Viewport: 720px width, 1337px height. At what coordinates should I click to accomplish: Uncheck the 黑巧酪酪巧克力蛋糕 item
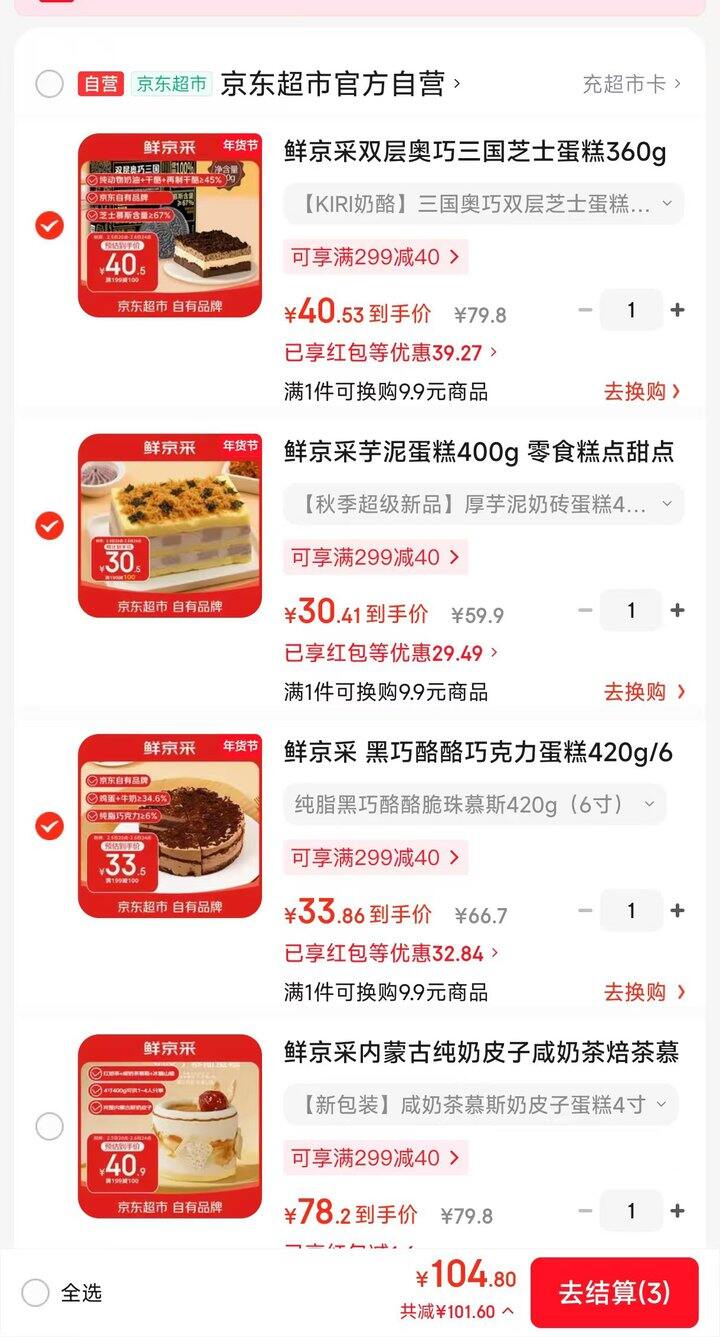[x=49, y=826]
